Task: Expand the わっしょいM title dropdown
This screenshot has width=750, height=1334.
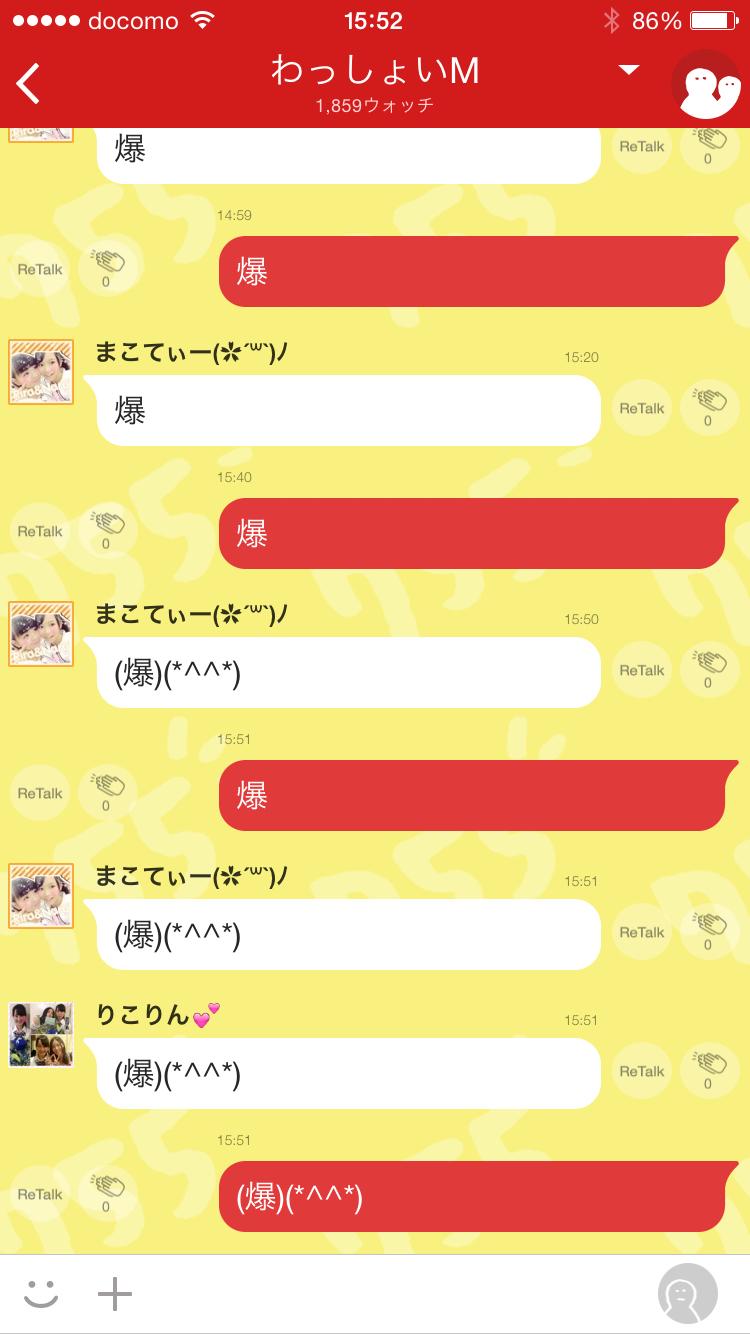Action: [x=628, y=70]
